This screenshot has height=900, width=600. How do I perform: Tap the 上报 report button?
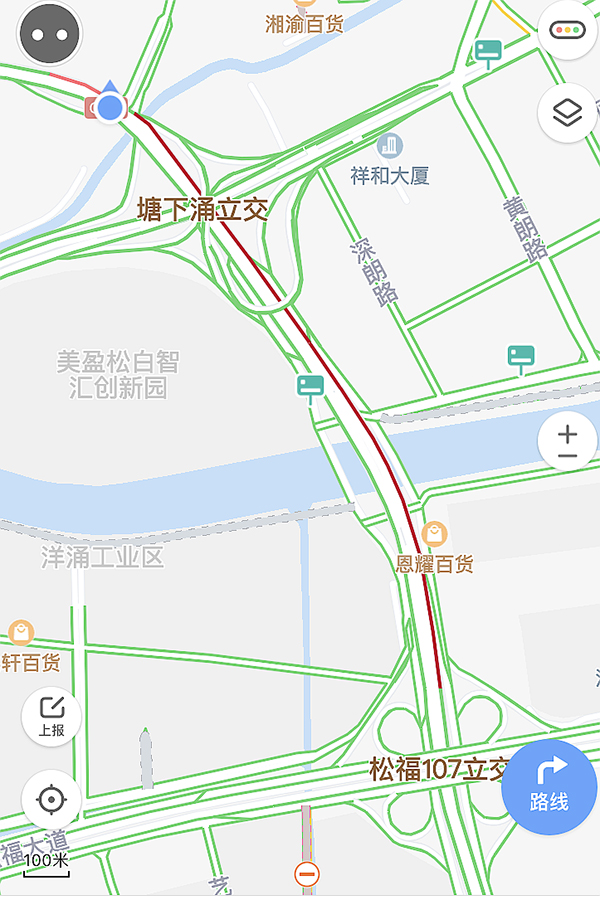[x=51, y=716]
